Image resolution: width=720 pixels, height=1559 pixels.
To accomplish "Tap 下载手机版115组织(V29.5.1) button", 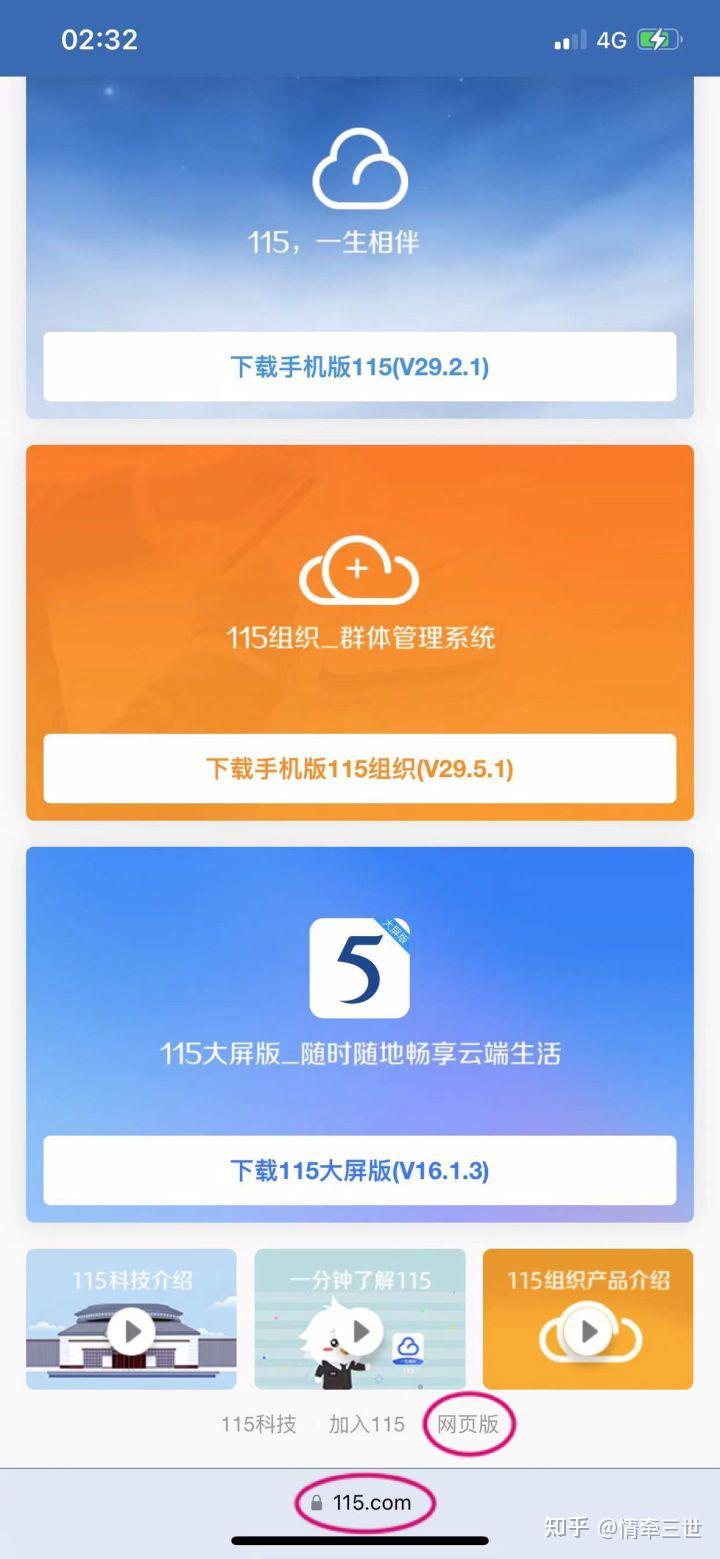I will (x=359, y=770).
